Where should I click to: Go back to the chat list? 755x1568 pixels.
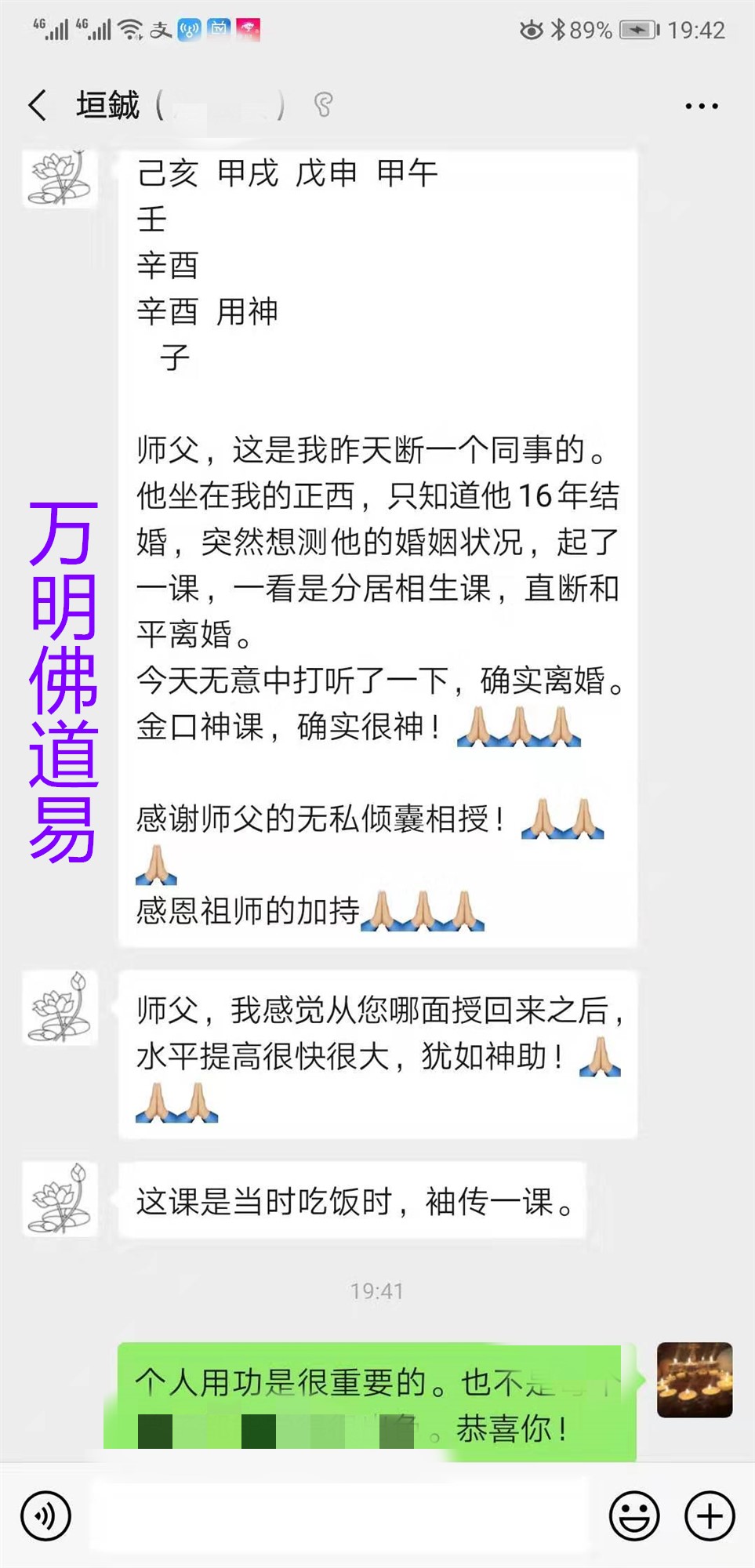(x=37, y=105)
